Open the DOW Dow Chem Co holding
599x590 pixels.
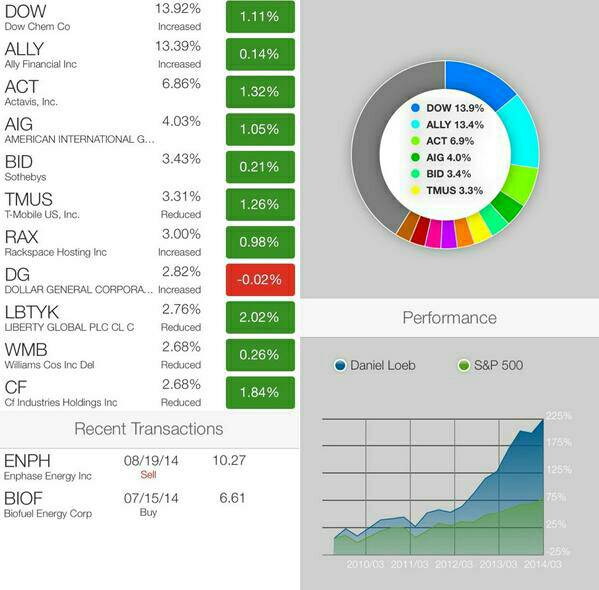point(150,17)
